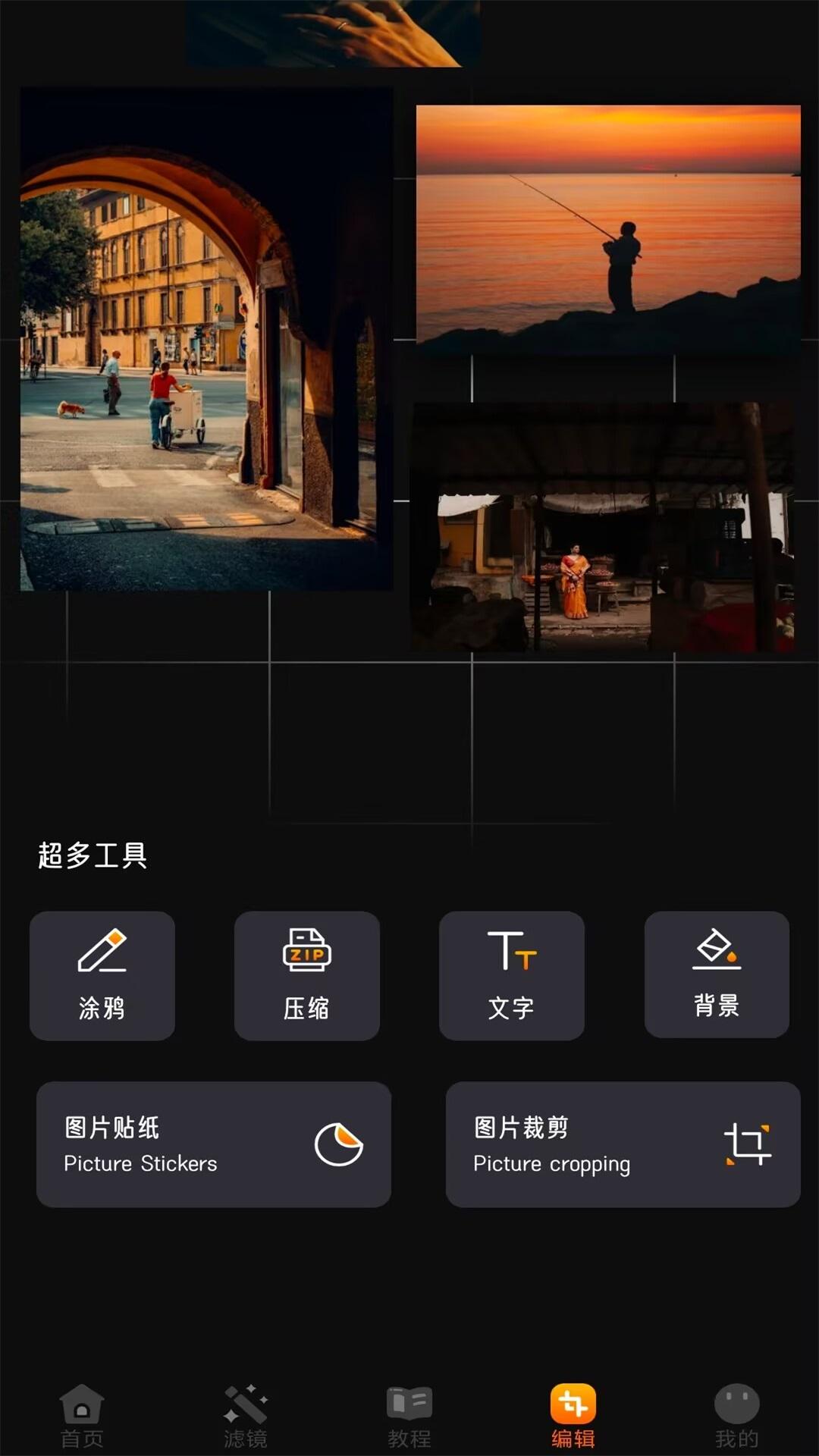819x1456 pixels.
Task: Open the 压缩 ZIP compression tool
Action: tap(307, 977)
